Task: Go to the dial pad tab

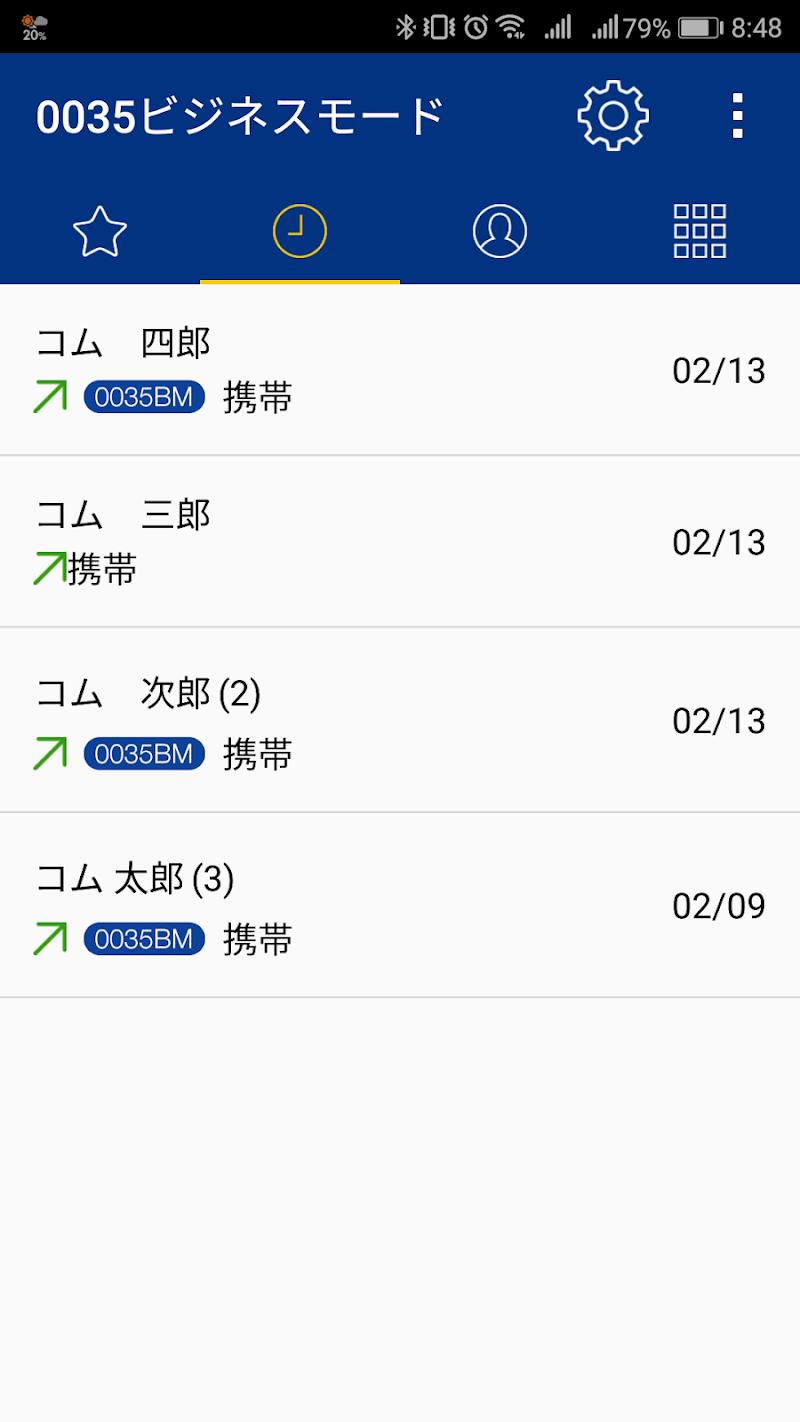Action: click(700, 232)
